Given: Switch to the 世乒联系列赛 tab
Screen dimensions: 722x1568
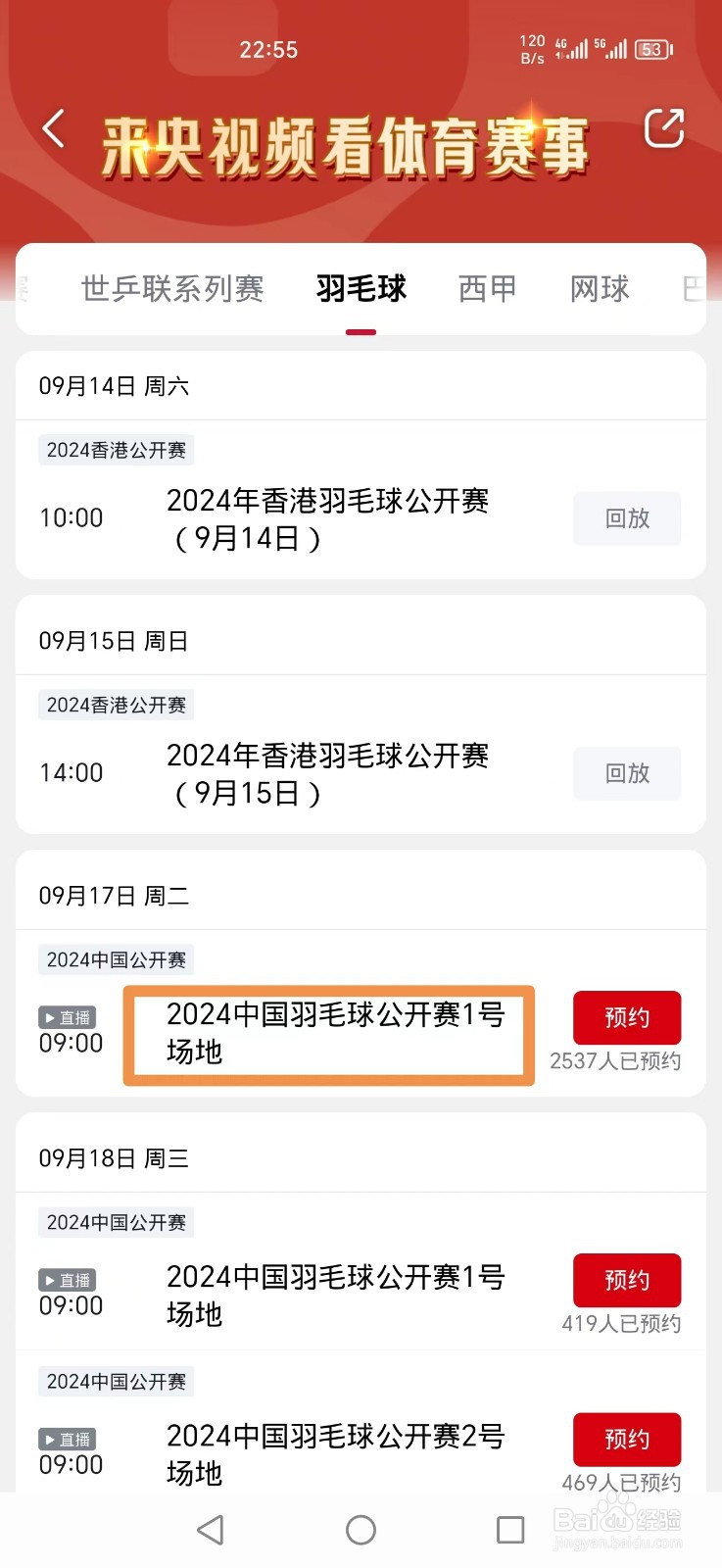Looking at the screenshot, I should click(x=172, y=289).
